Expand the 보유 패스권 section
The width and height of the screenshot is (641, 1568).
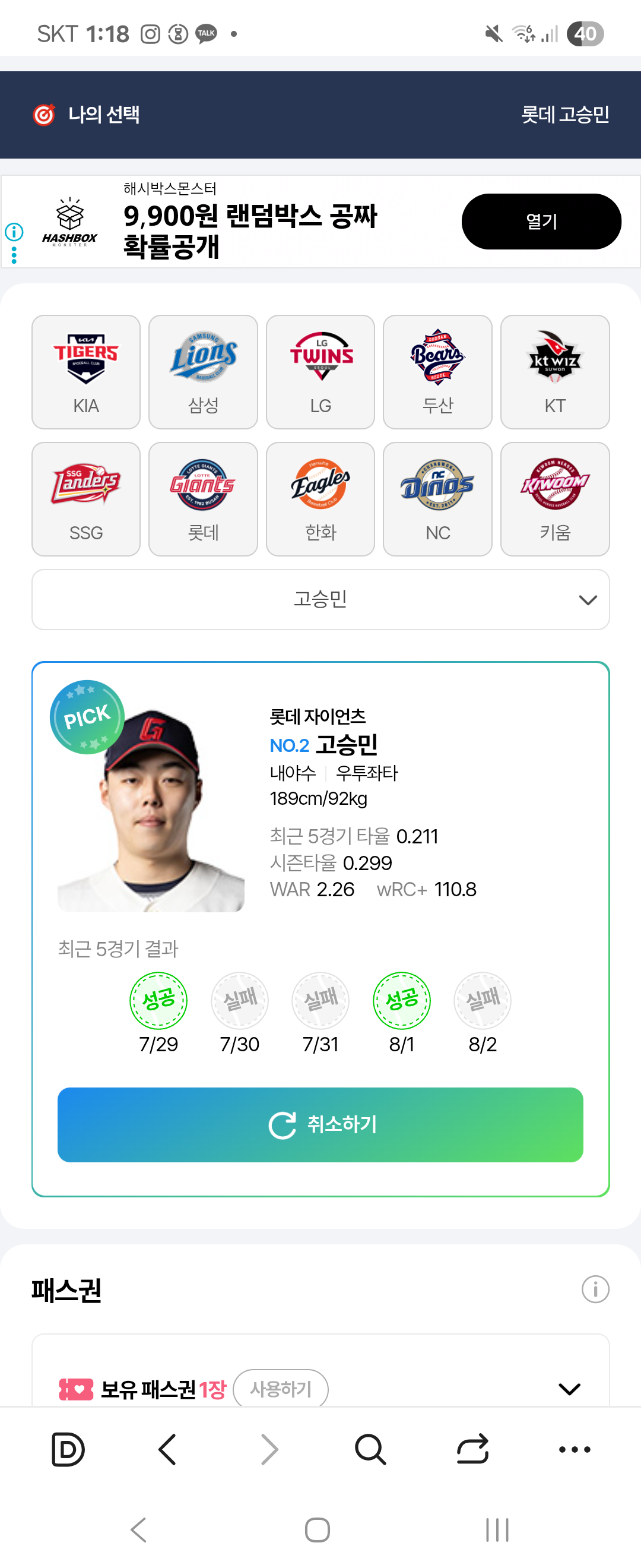(x=569, y=1389)
